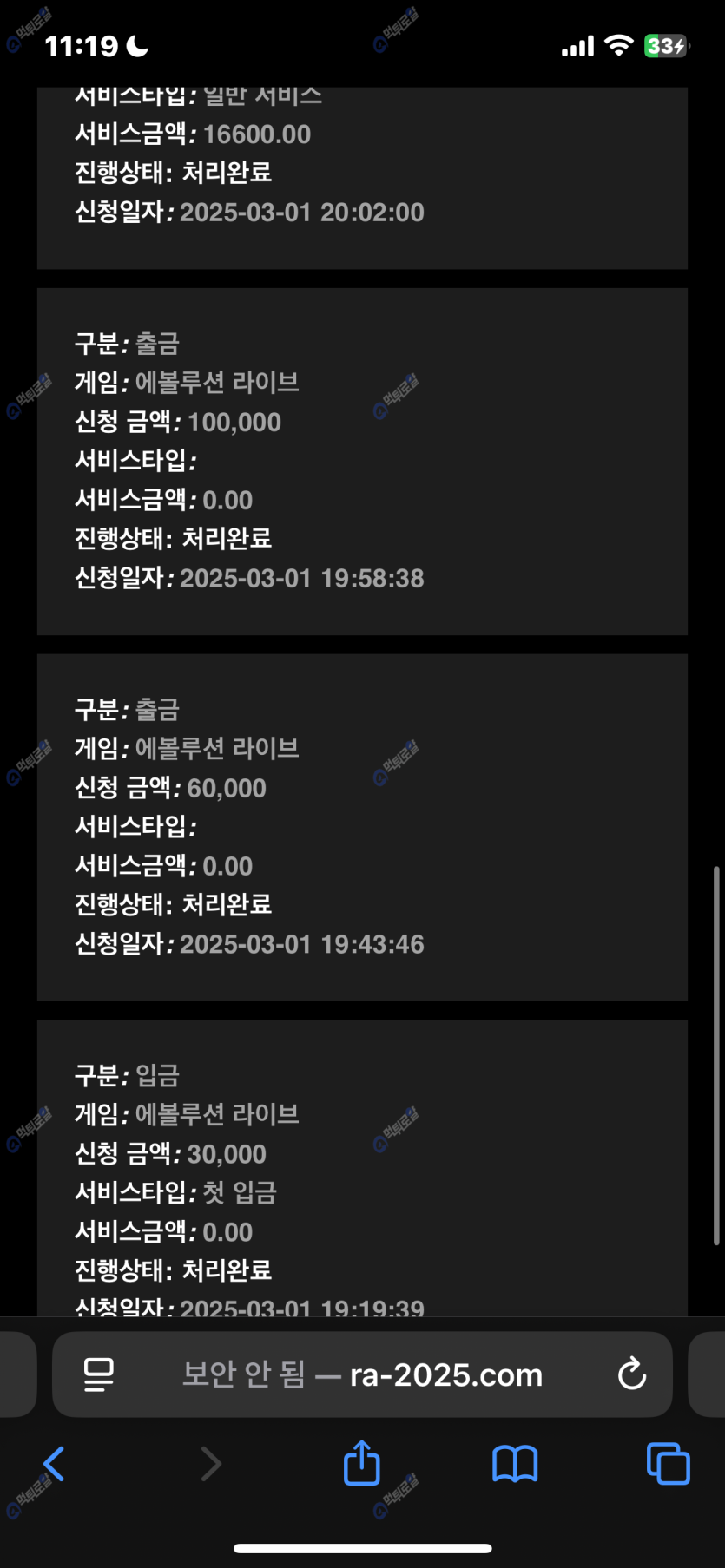Open Safari bookmarks
725x1568 pixels.
(515, 1464)
